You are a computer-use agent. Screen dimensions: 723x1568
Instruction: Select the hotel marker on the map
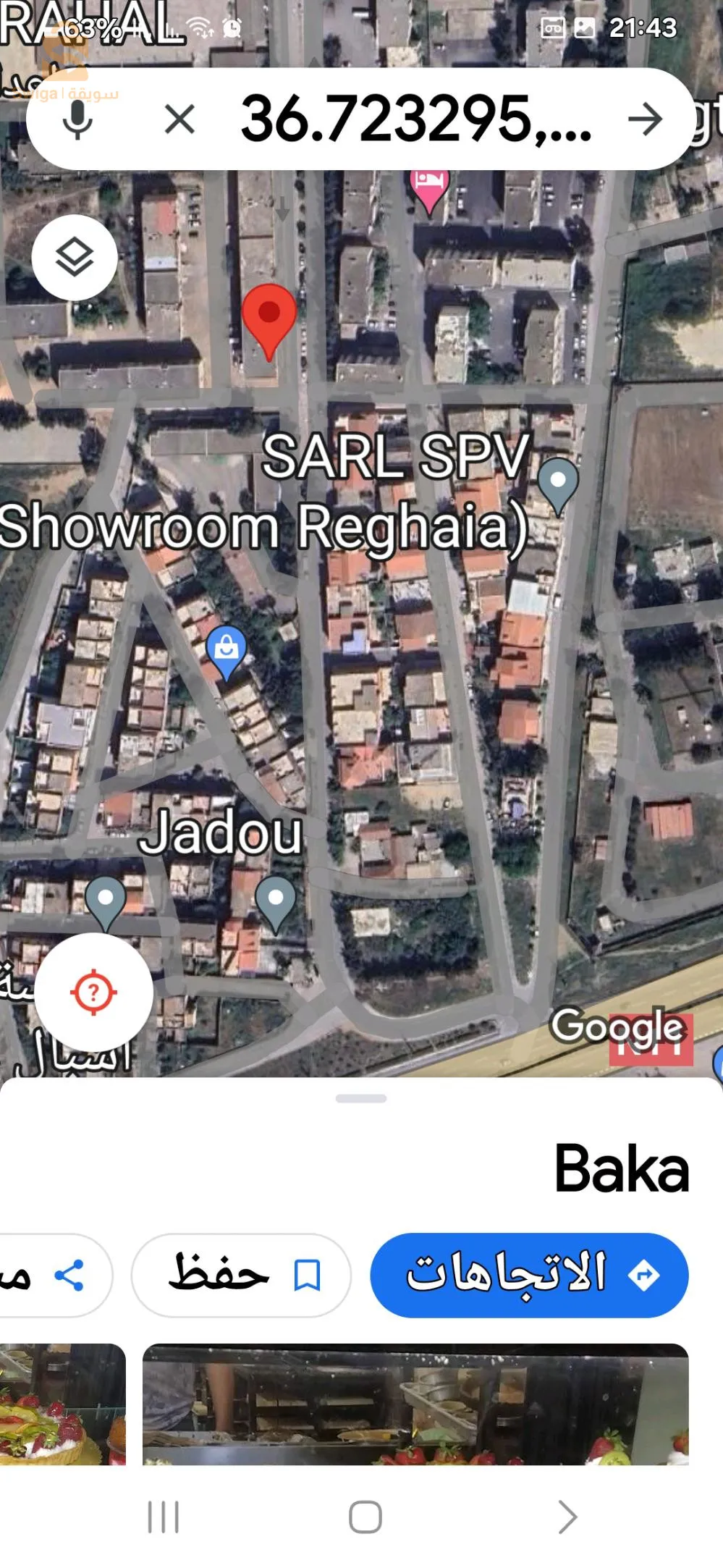point(429,185)
